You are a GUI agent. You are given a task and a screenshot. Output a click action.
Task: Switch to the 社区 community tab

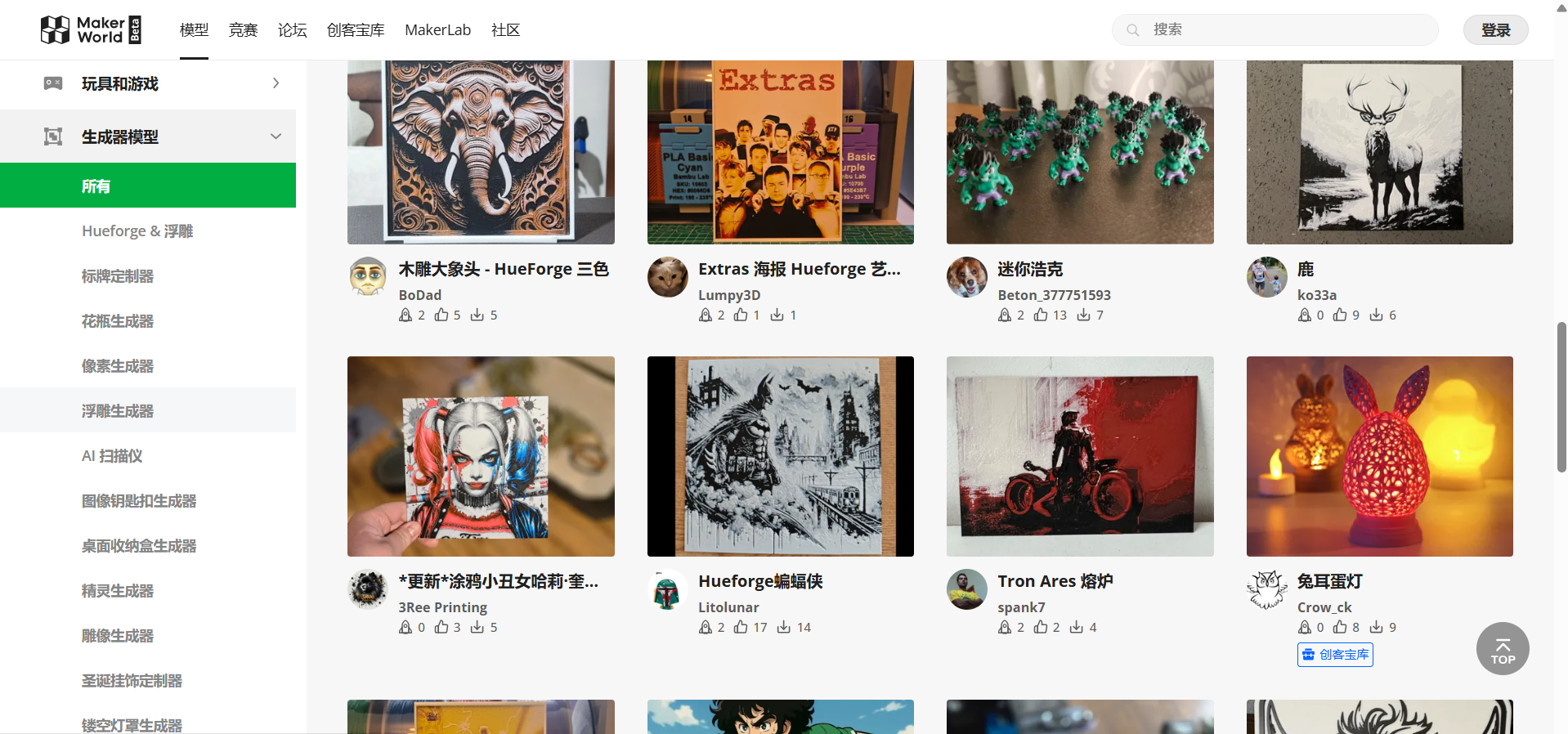tap(505, 30)
